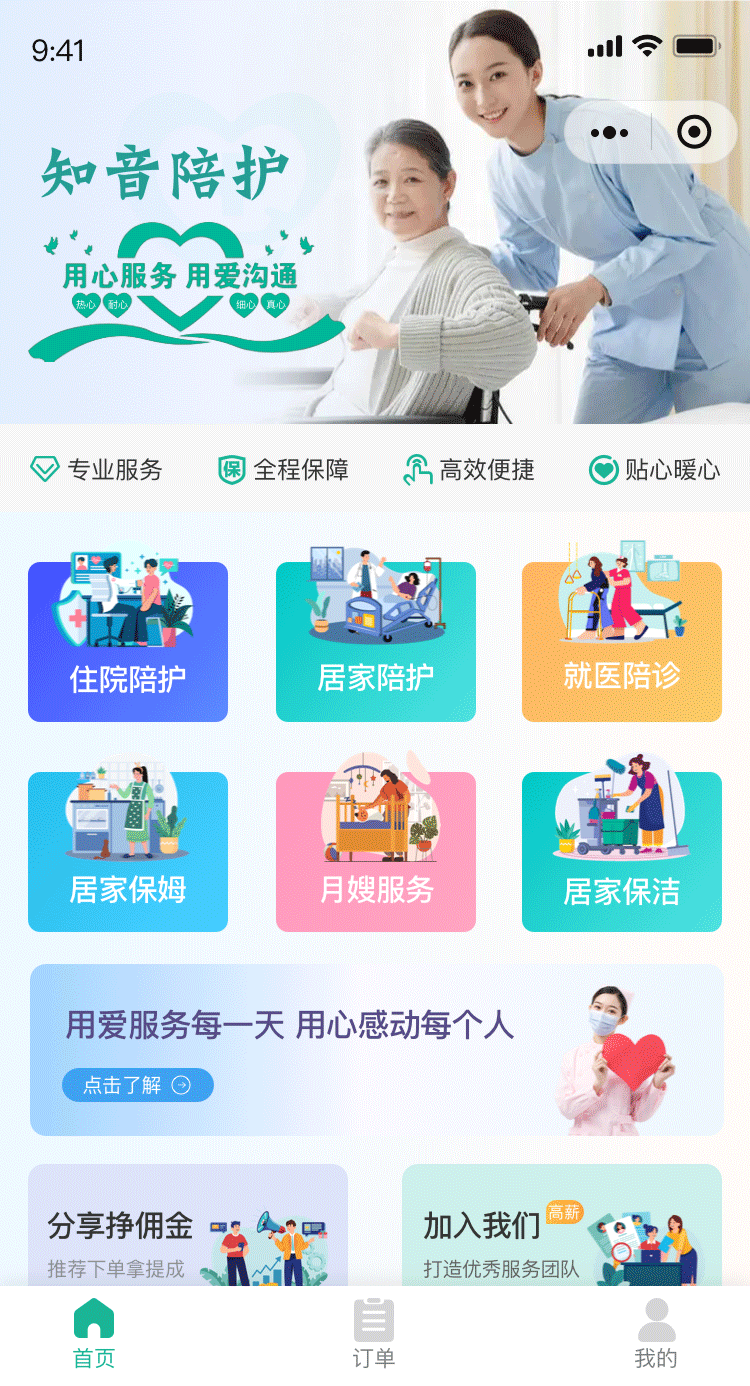Select 就医陪诊 service card
Viewport: 750px width, 1386px height.
click(x=622, y=642)
